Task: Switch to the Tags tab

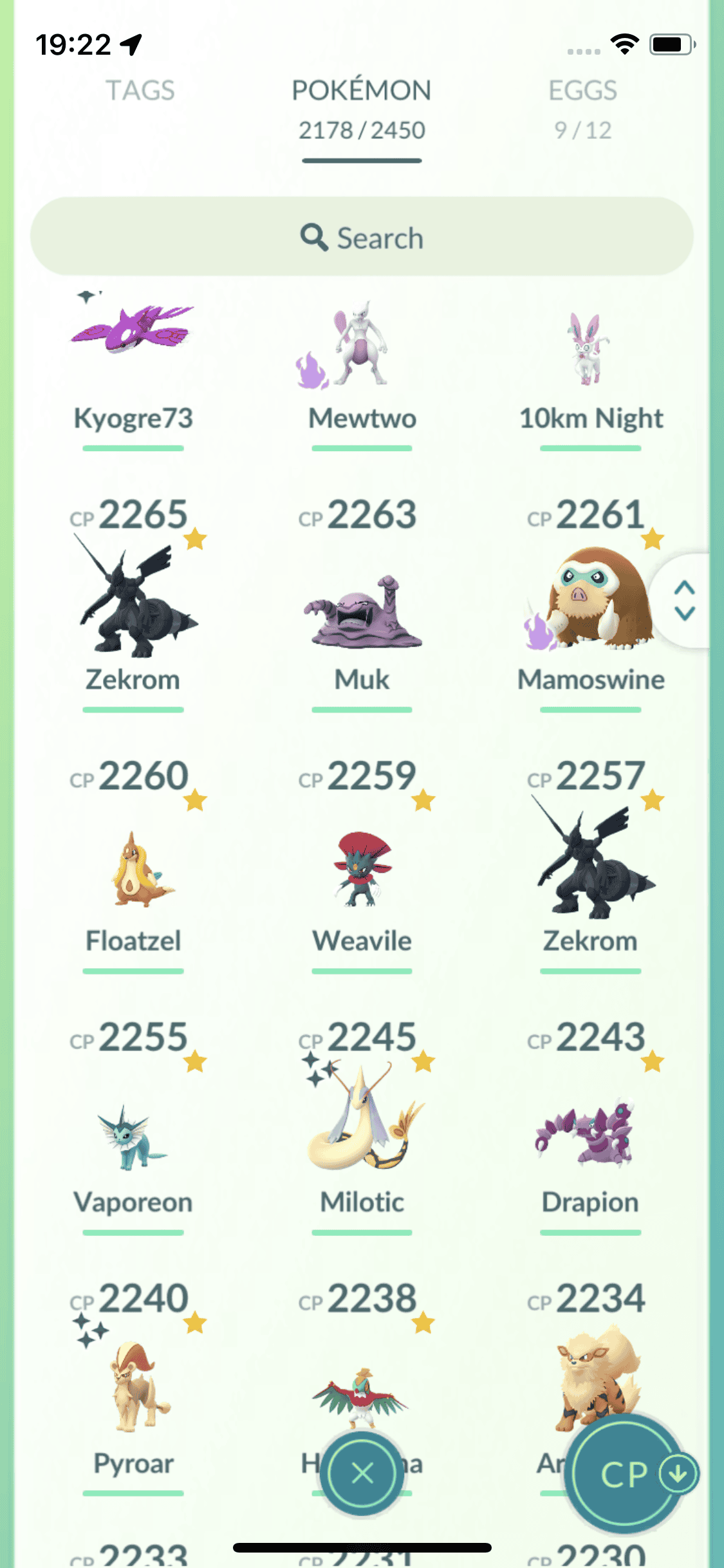Action: (140, 91)
